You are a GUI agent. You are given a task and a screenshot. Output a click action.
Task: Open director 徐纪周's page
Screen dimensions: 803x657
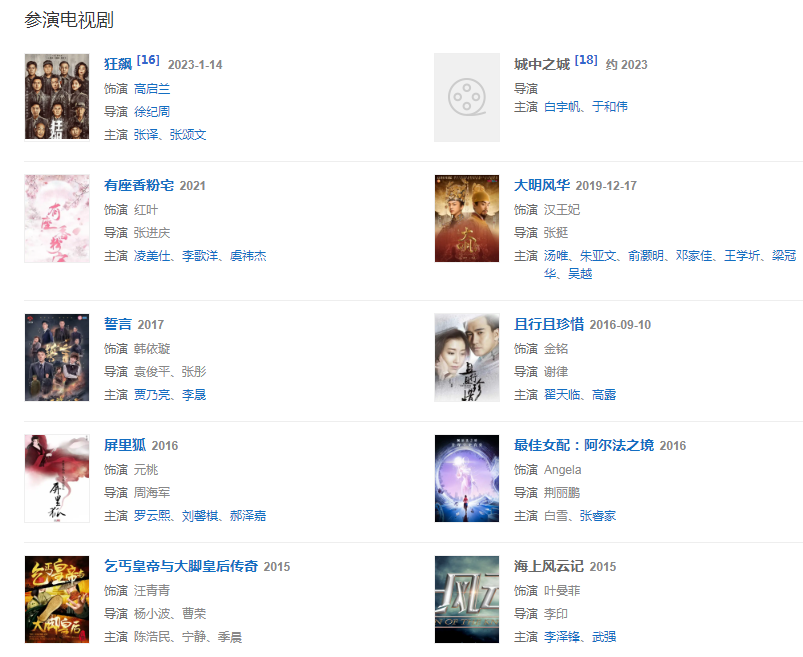(152, 111)
